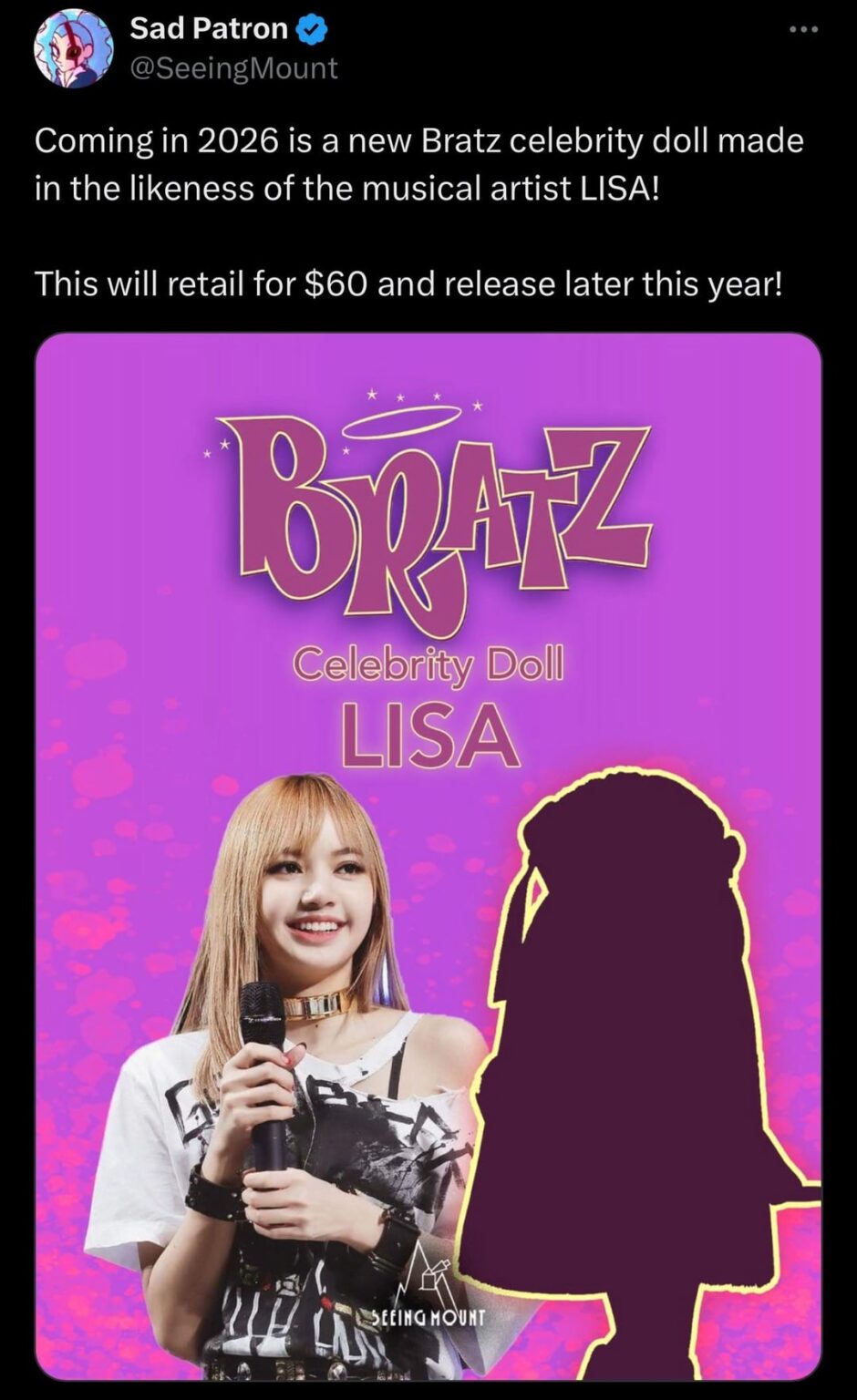This screenshot has width=857, height=1400.
Task: Expand the Bratz Celebrity Doll image
Action: [428, 857]
